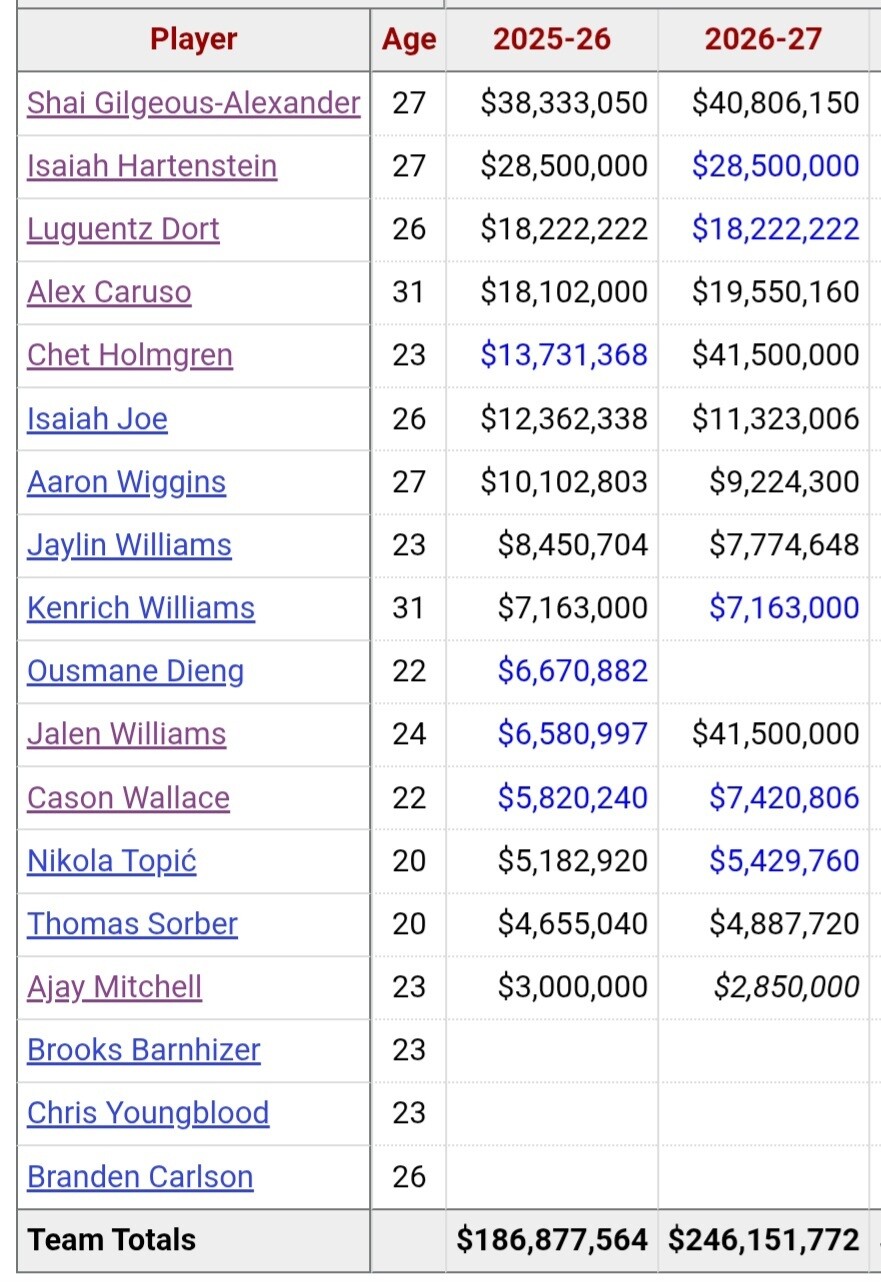Go to Jaylin Williams' page

[129, 545]
